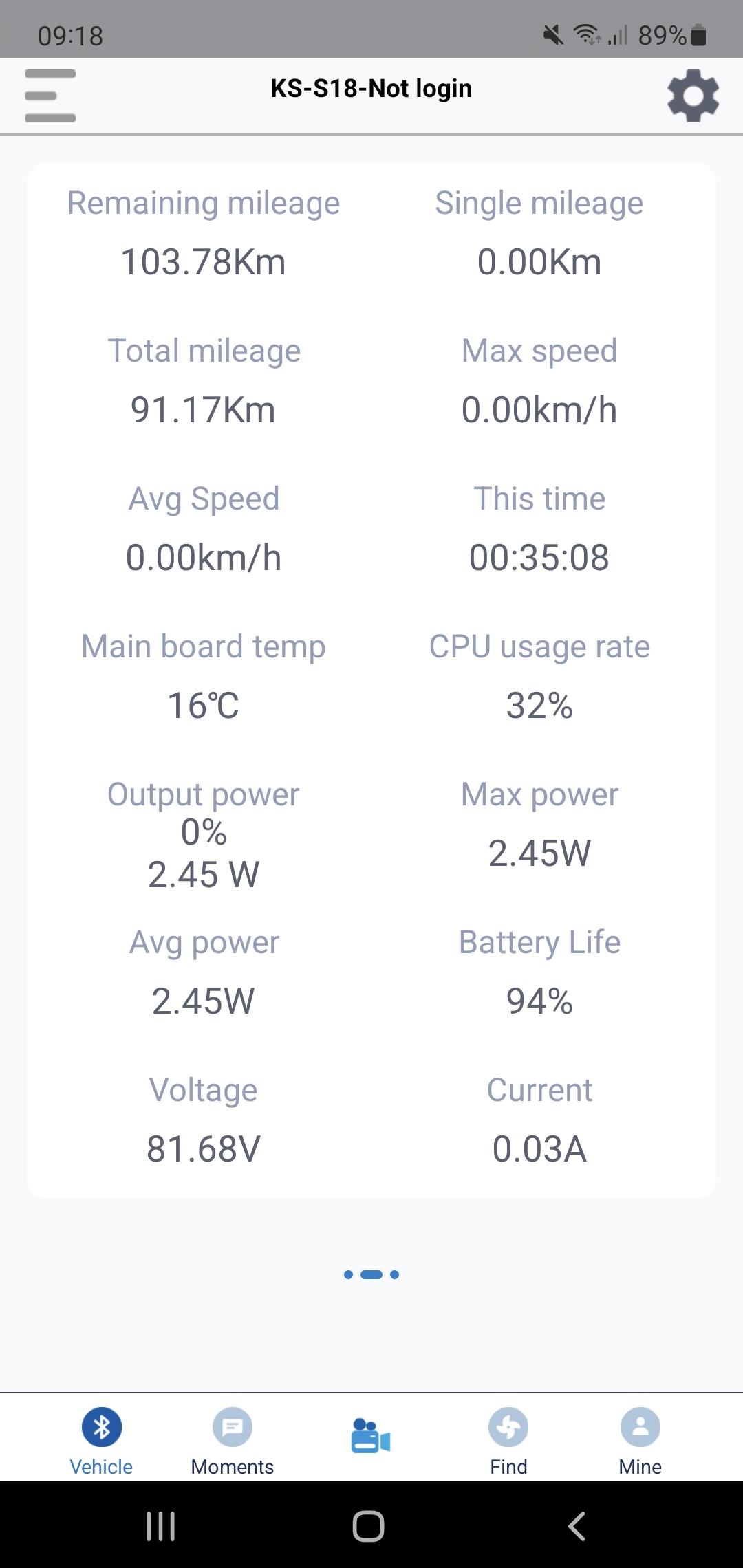Screen dimensions: 743x1568
Task: Open the settings gear
Action: [693, 96]
